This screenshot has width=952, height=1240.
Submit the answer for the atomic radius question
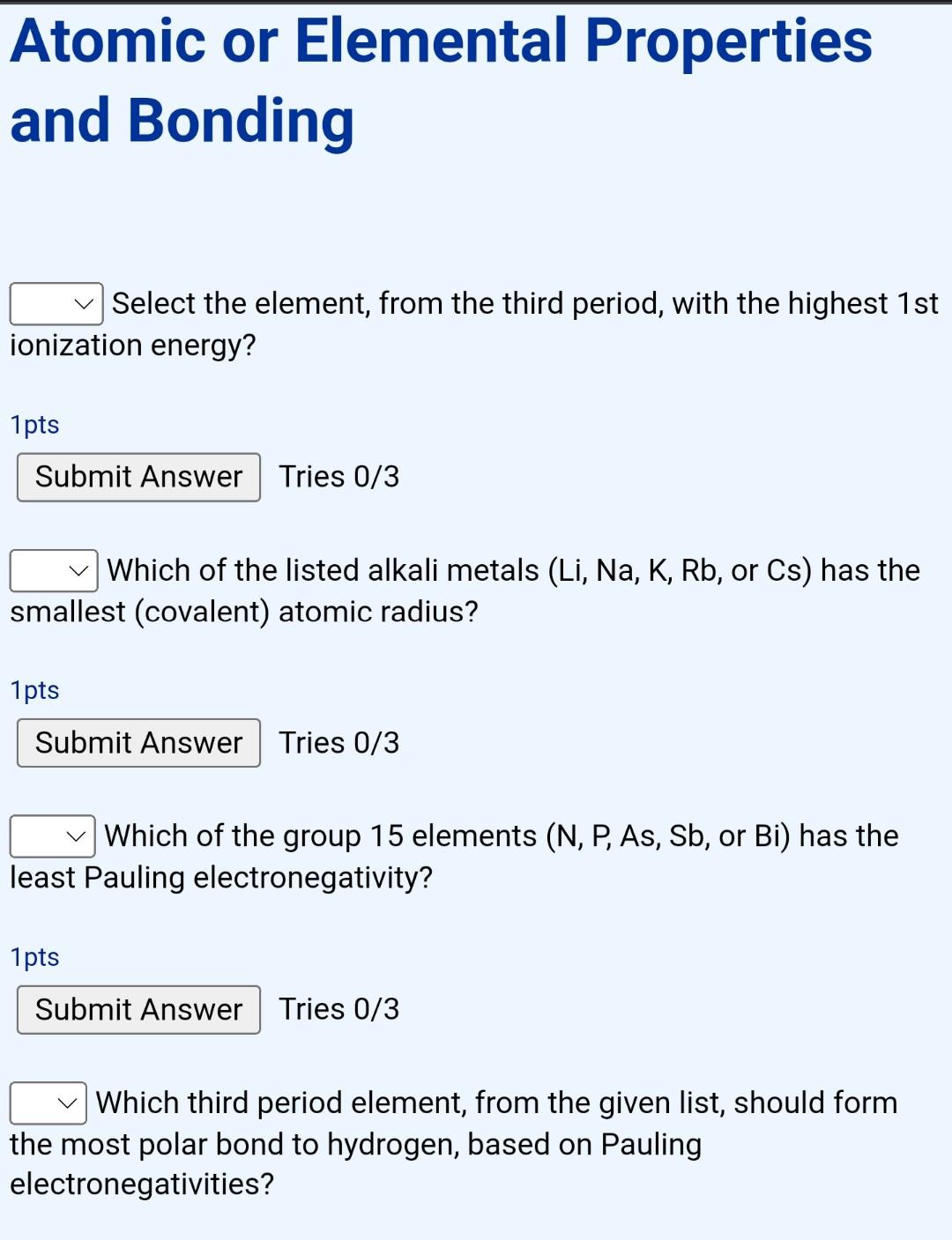138,743
